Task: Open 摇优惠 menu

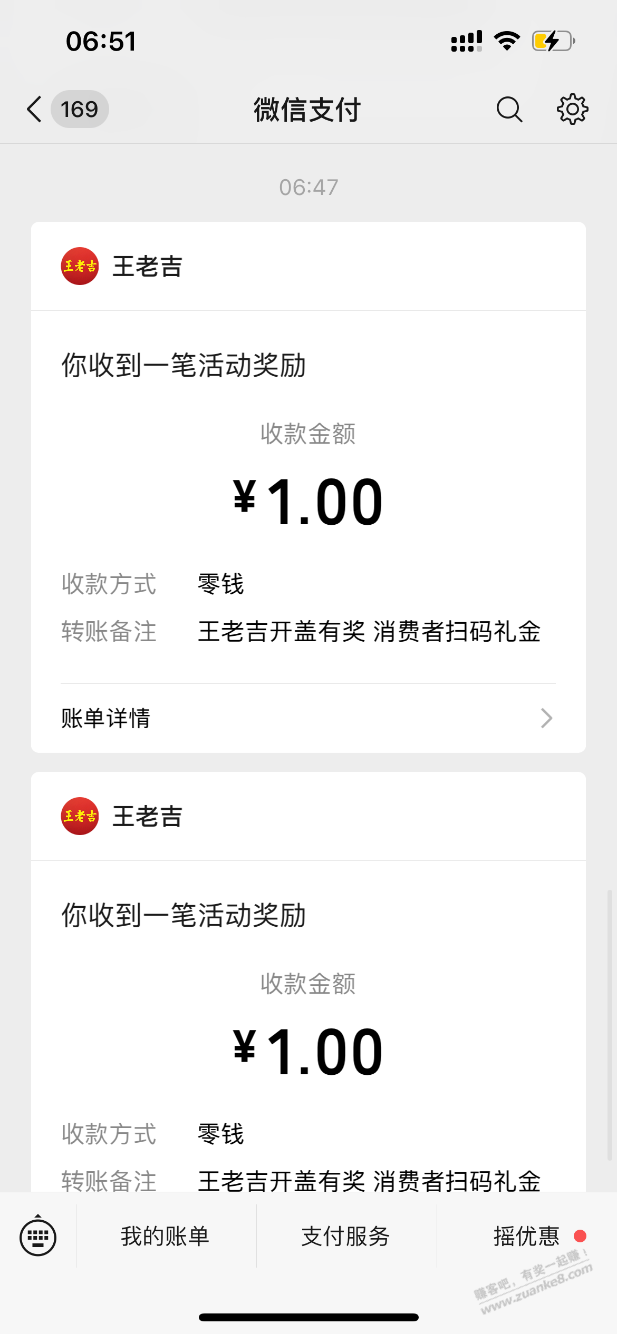Action: [x=527, y=1236]
